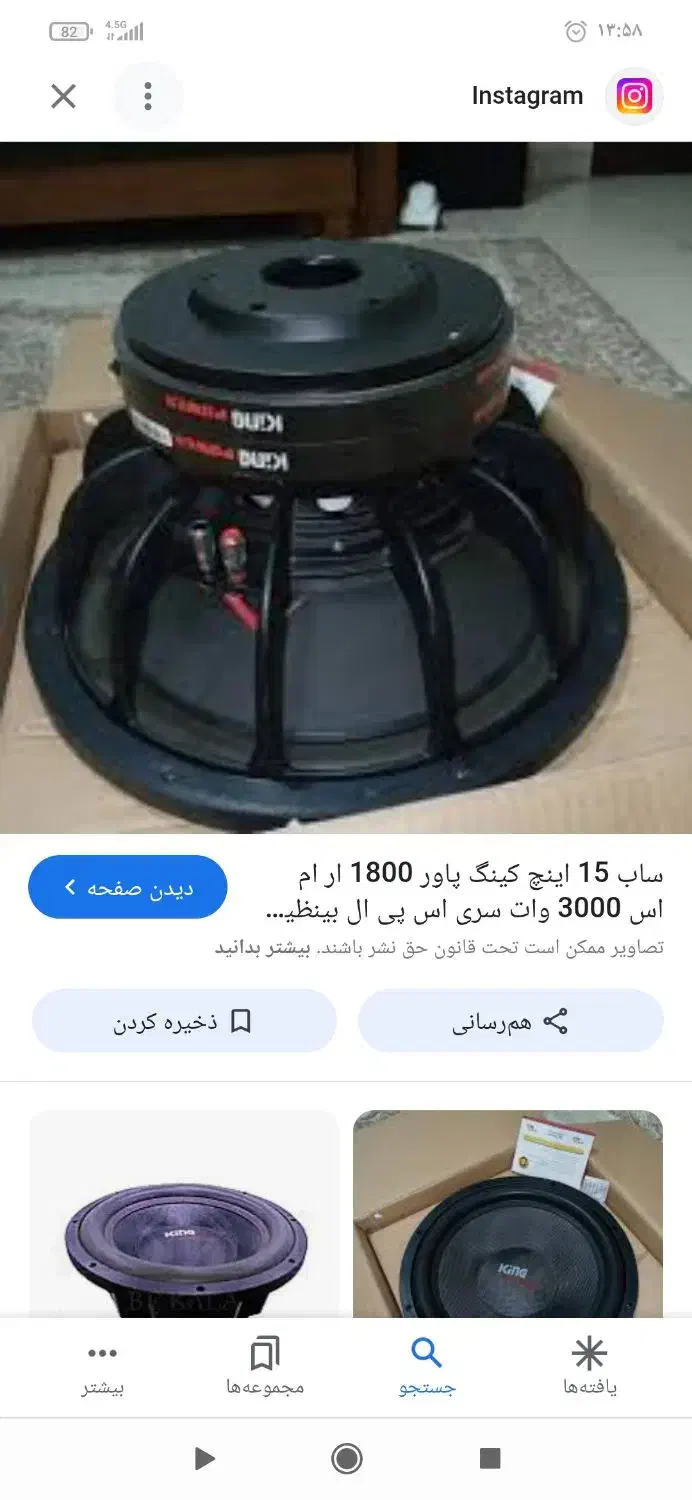Open the boxed black King subwoofer result
This screenshot has width=692, height=1500.
508,1215
